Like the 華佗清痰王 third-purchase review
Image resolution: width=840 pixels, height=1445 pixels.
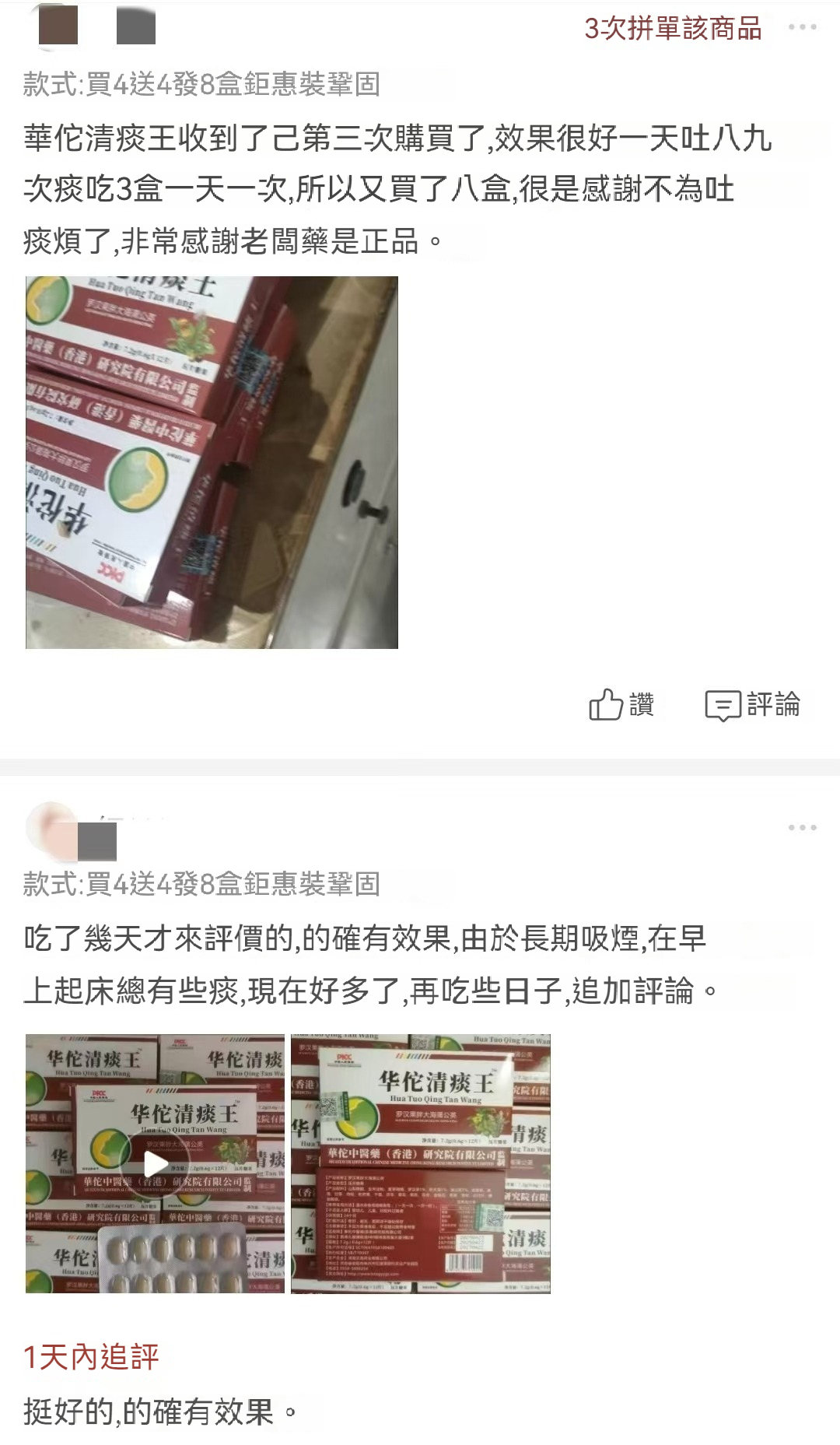621,704
